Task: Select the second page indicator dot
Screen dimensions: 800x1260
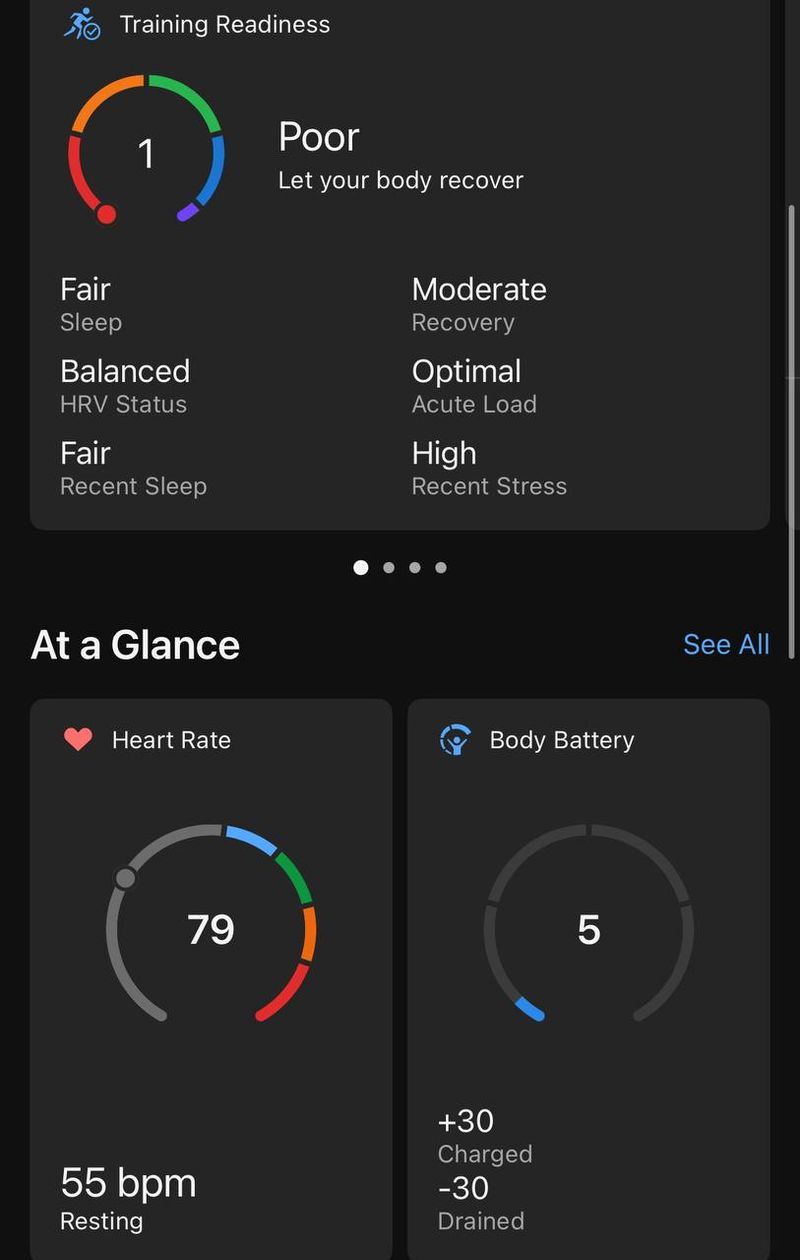Action: pos(389,568)
